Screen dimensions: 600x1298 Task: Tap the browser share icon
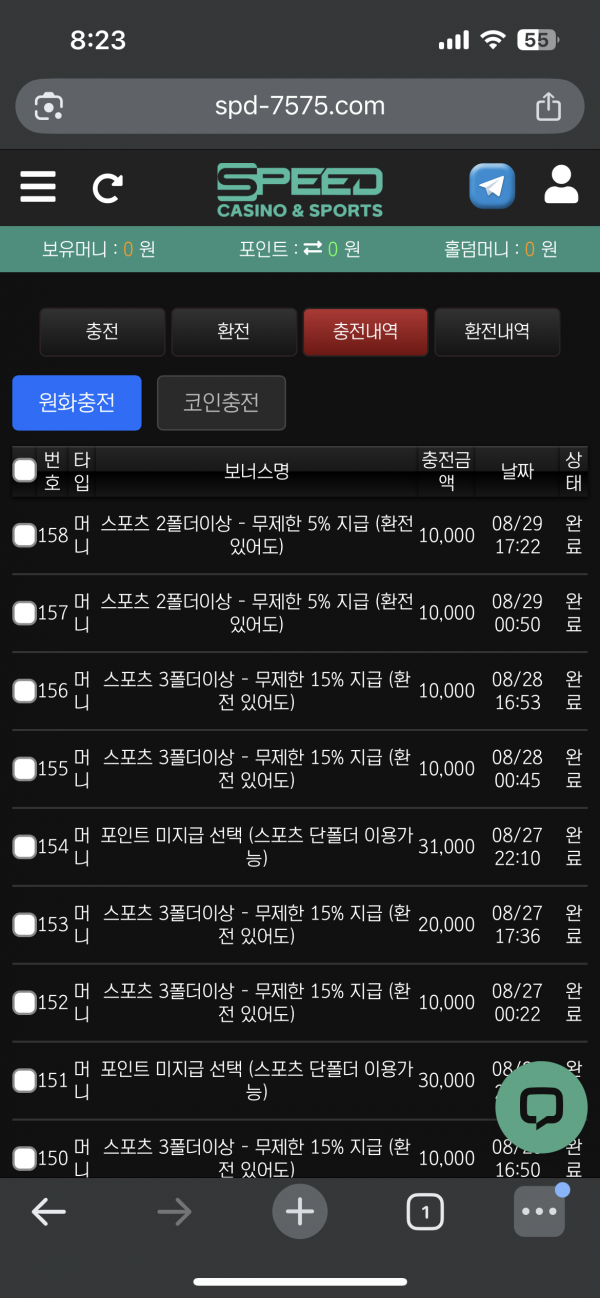(x=548, y=106)
